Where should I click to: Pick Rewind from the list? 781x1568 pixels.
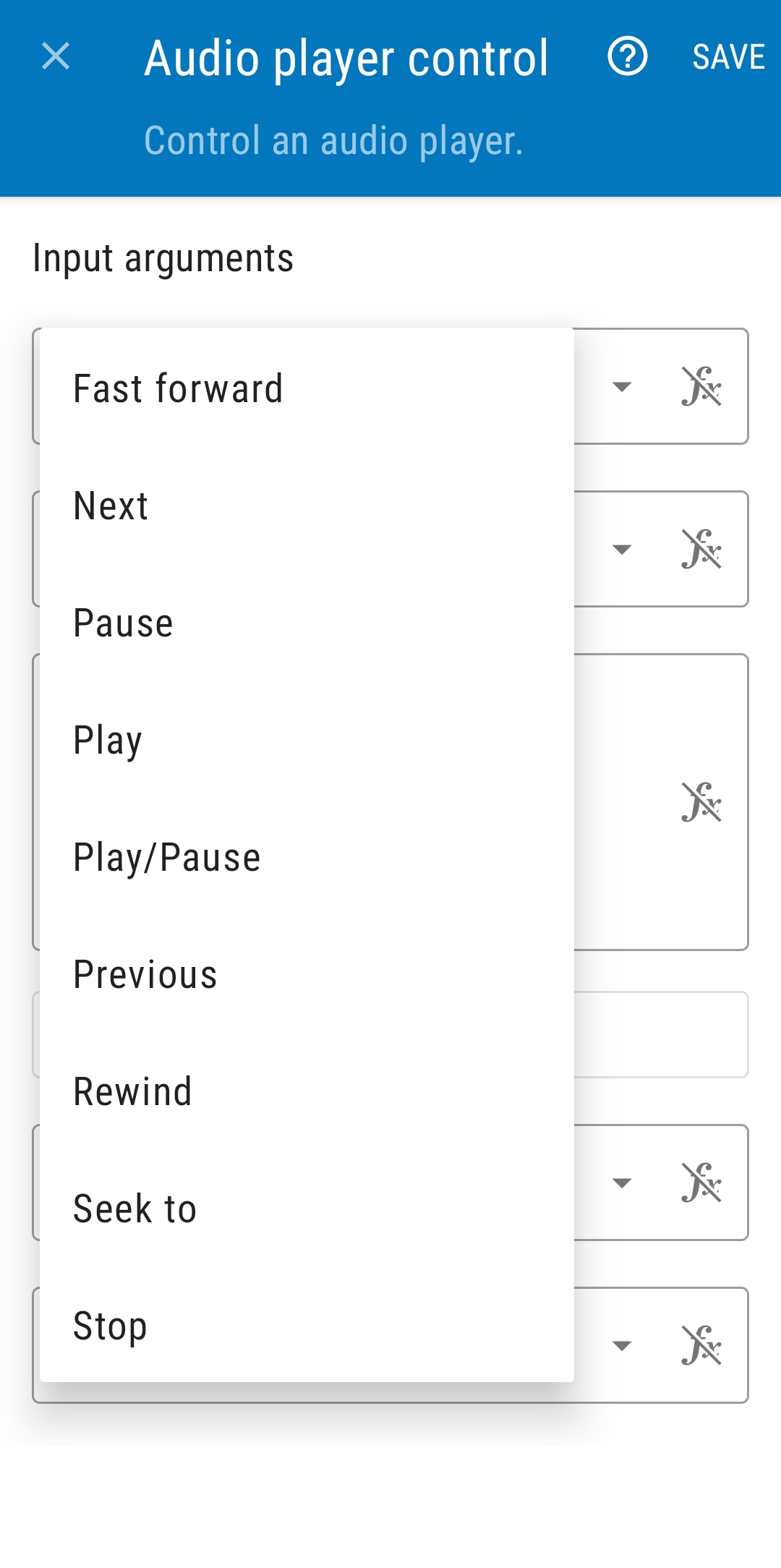click(307, 1091)
